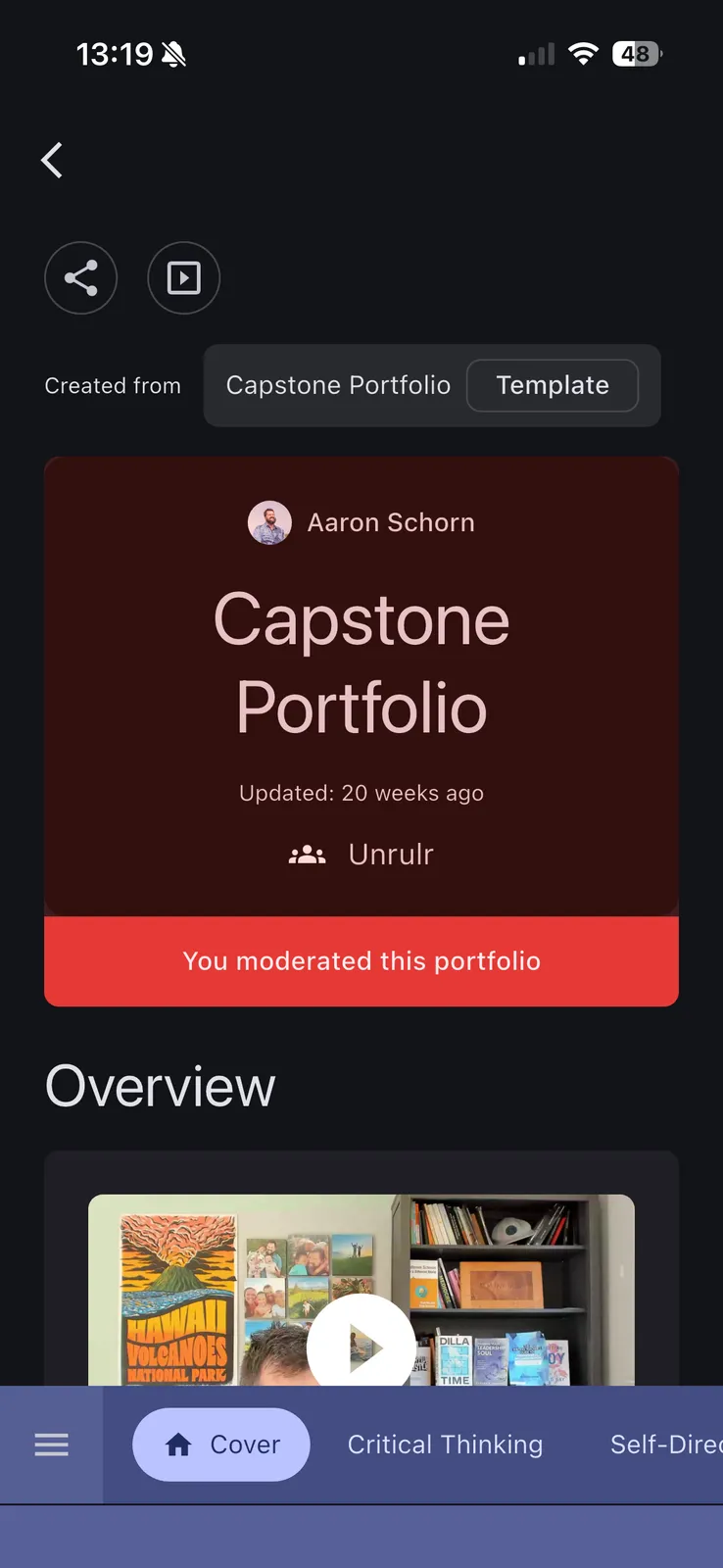The height and width of the screenshot is (1568, 723).
Task: Select the Cover navigation pill
Action: (x=220, y=1444)
